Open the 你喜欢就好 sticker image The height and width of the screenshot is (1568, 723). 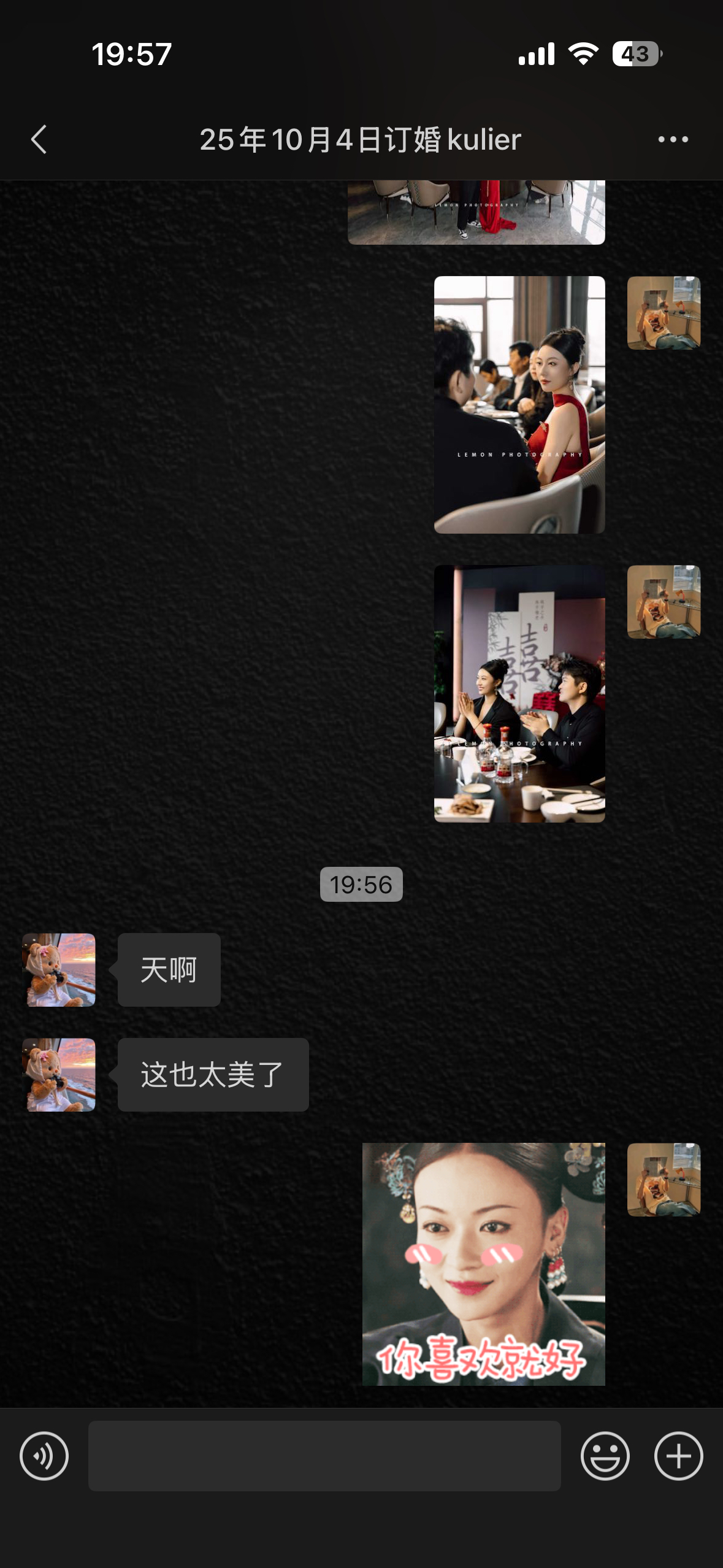coord(483,1264)
